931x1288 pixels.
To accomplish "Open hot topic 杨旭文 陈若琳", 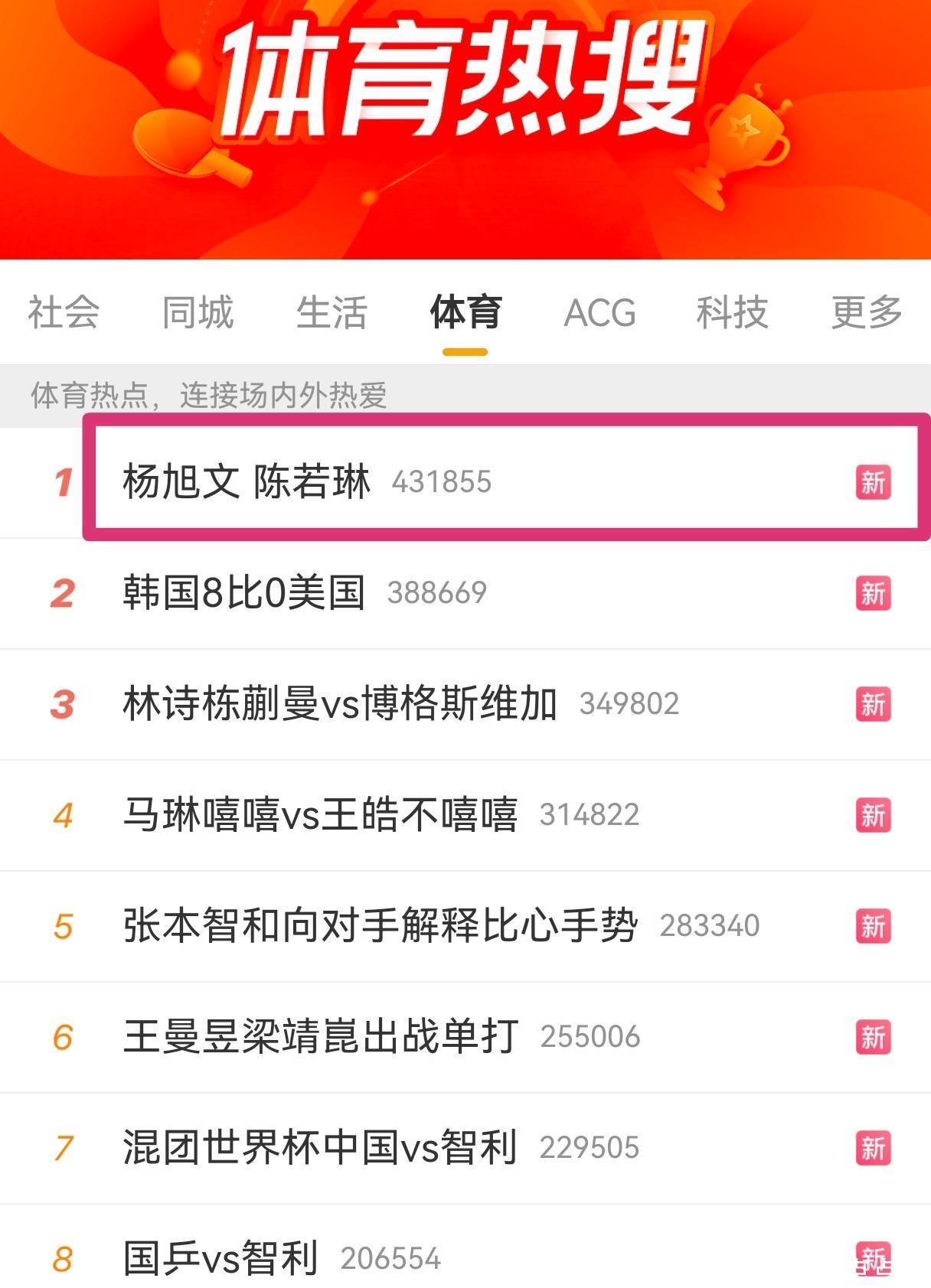I will point(247,481).
